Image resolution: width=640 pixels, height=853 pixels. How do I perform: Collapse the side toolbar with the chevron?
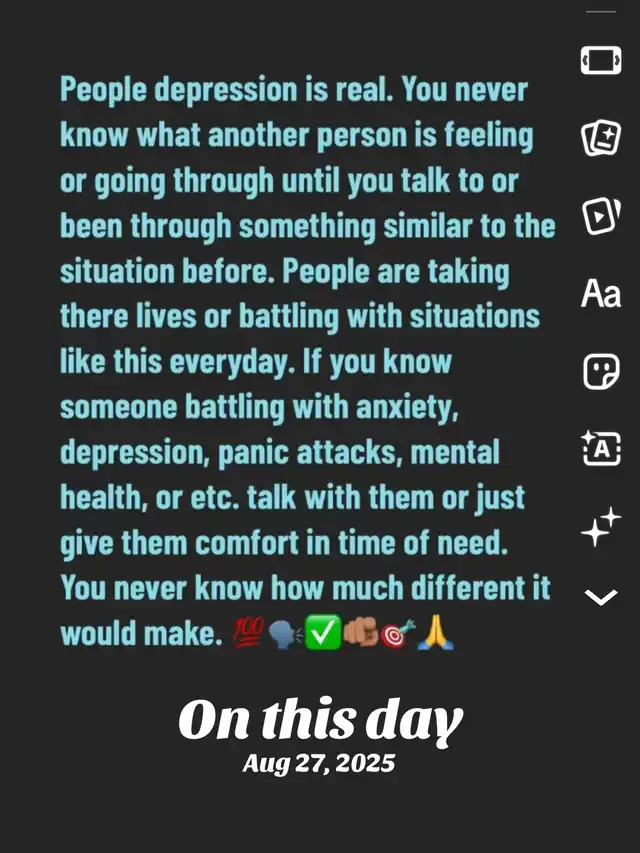point(601,597)
